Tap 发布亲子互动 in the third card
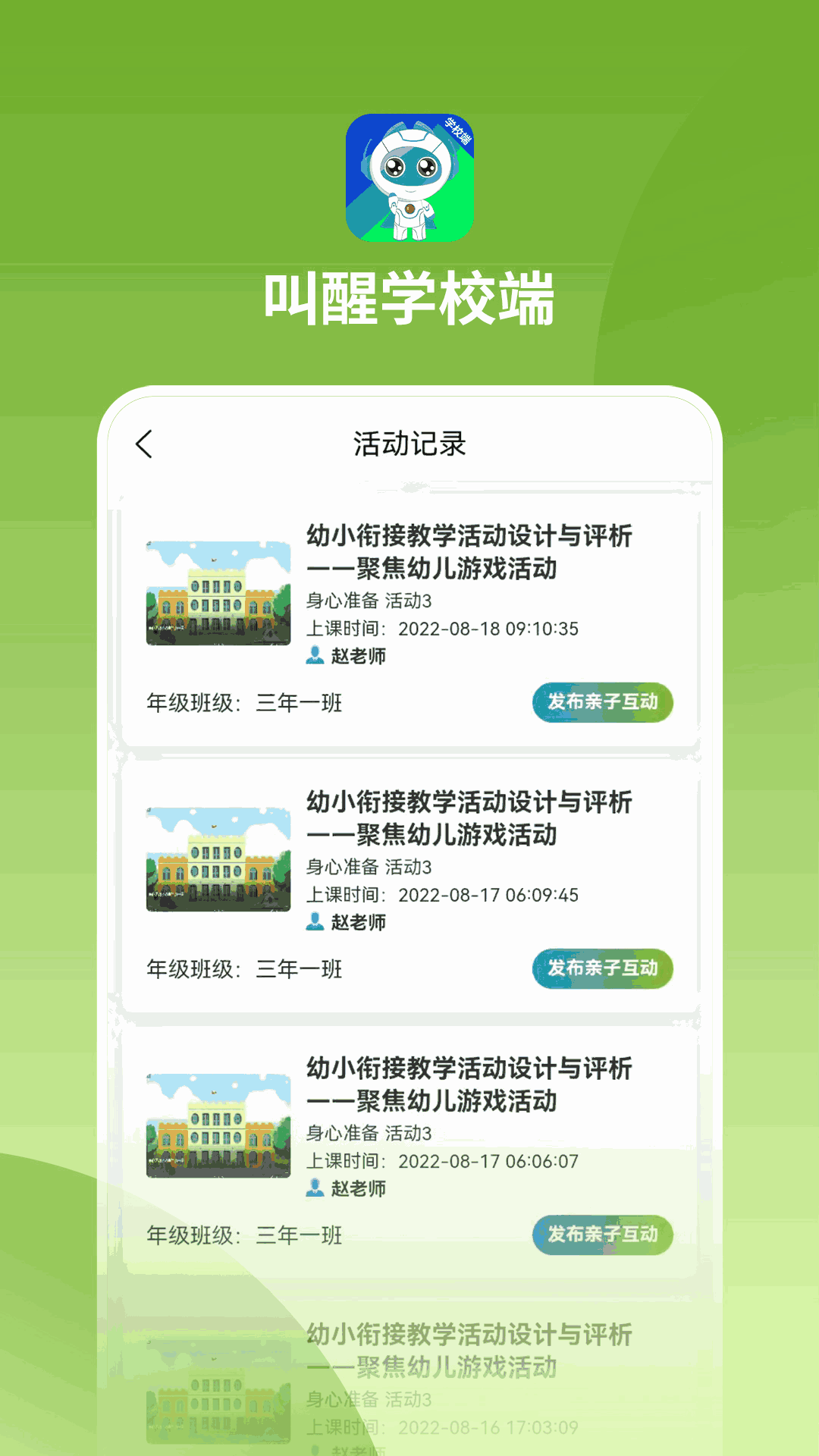The image size is (819, 1456). coord(602,1235)
